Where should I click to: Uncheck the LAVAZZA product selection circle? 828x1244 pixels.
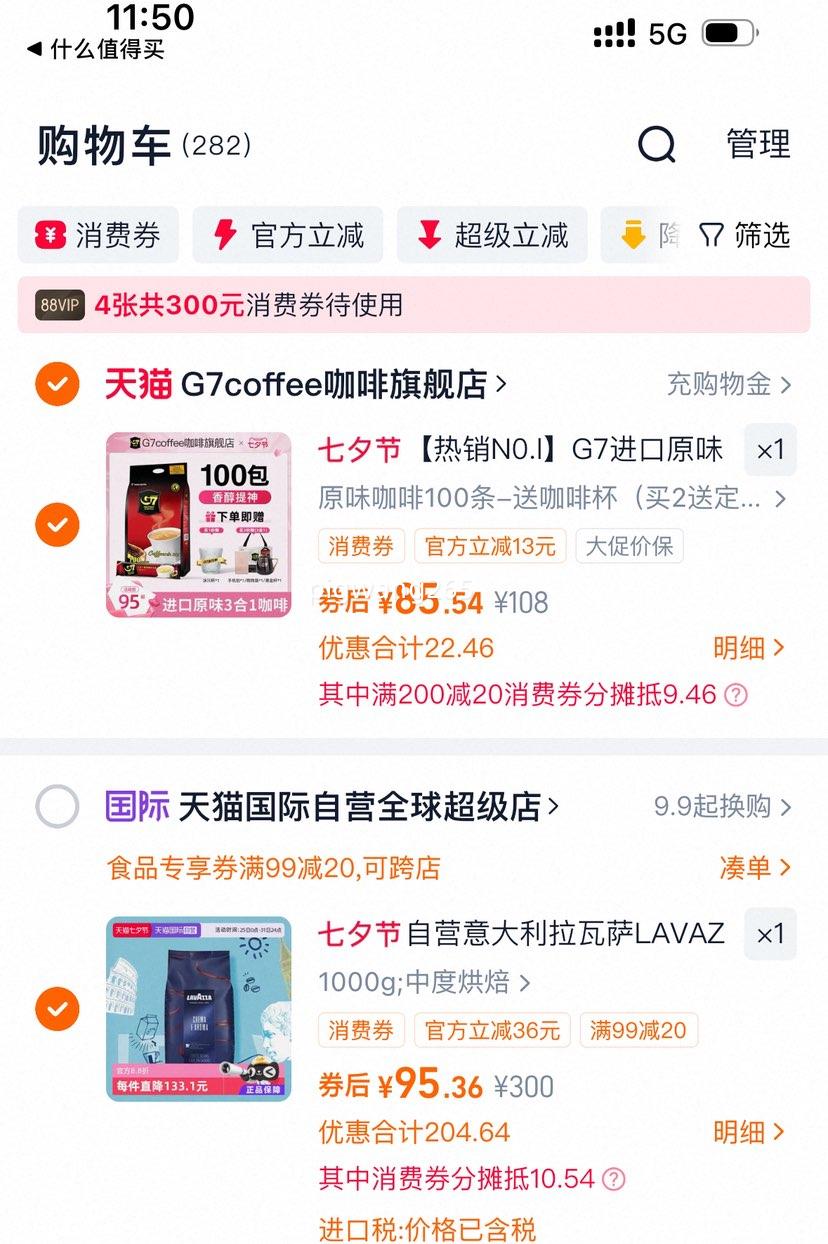click(x=57, y=1010)
